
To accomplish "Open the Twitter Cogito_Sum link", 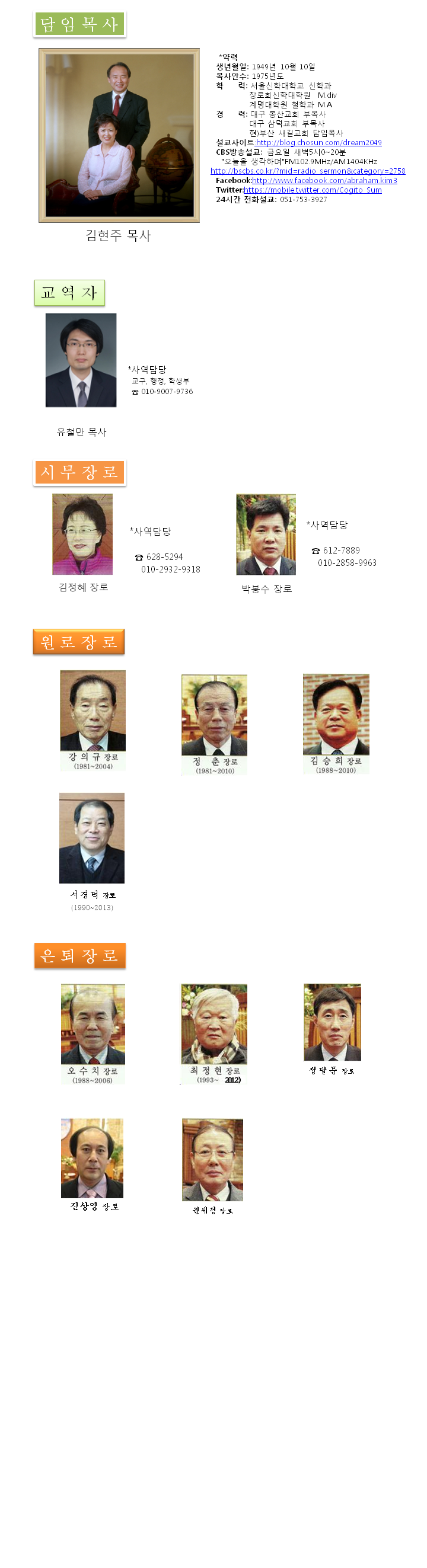I will pos(313,190).
